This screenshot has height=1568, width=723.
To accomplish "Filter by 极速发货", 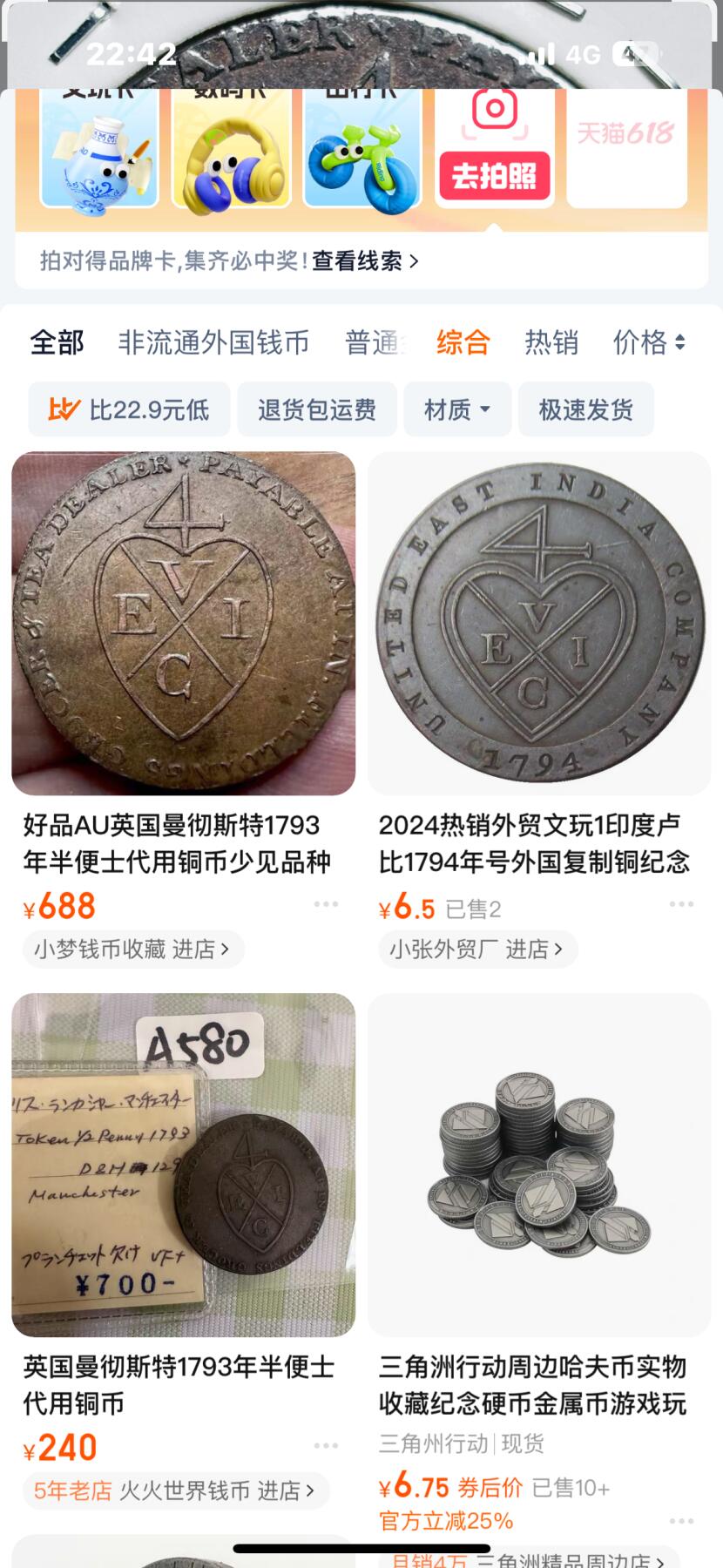I will coord(585,409).
